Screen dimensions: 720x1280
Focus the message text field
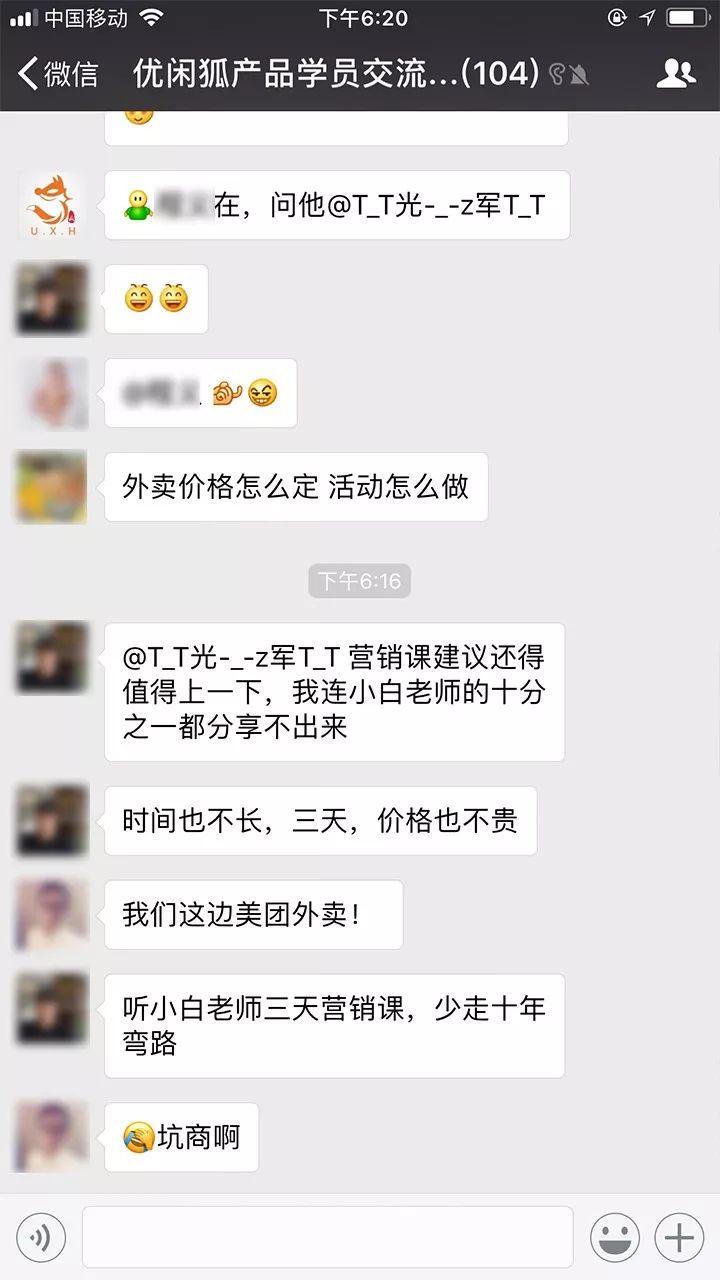(x=327, y=1238)
